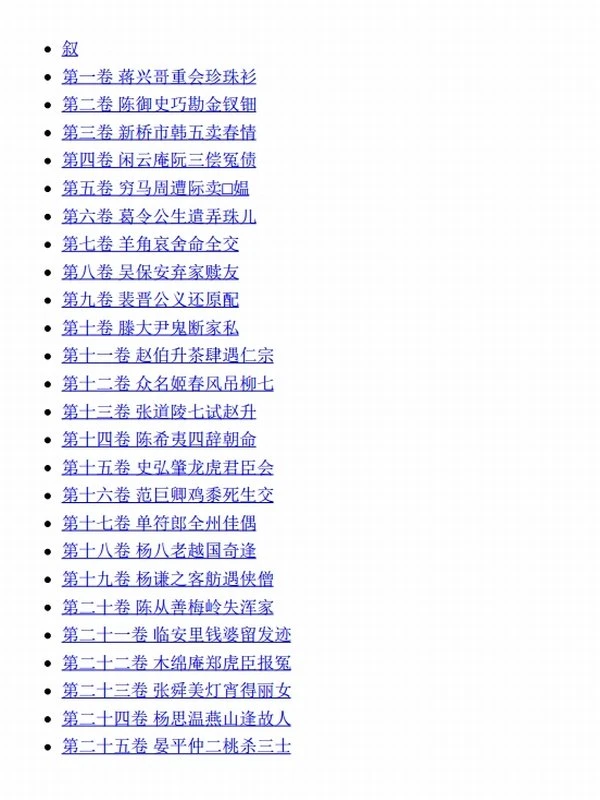Select 第三卷 新桥市韩五卖春情

pyautogui.click(x=159, y=133)
